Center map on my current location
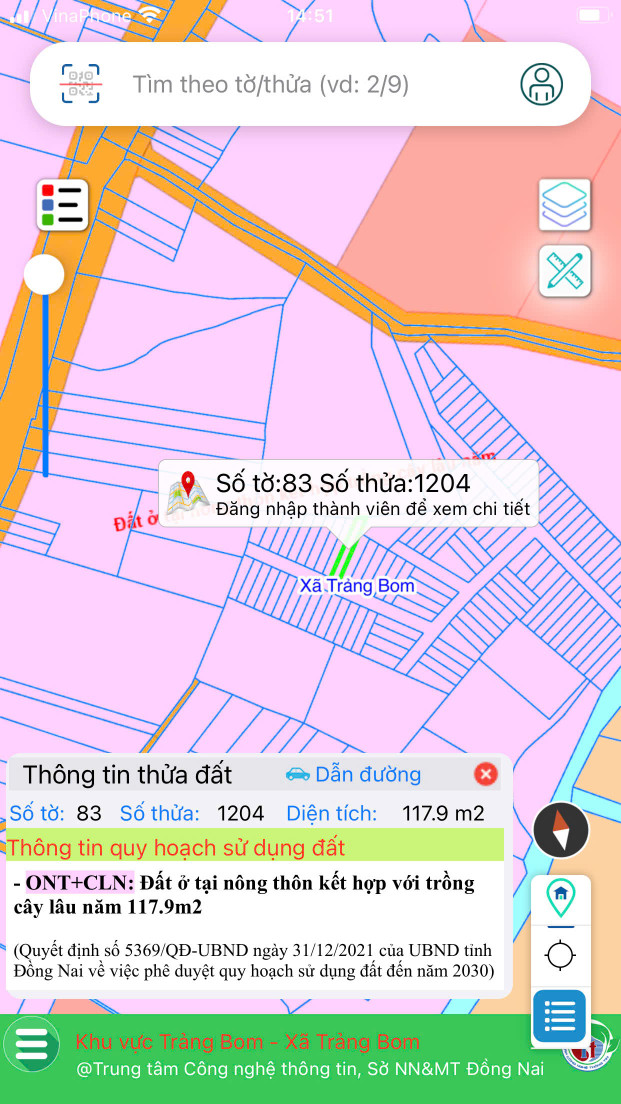 tap(561, 955)
